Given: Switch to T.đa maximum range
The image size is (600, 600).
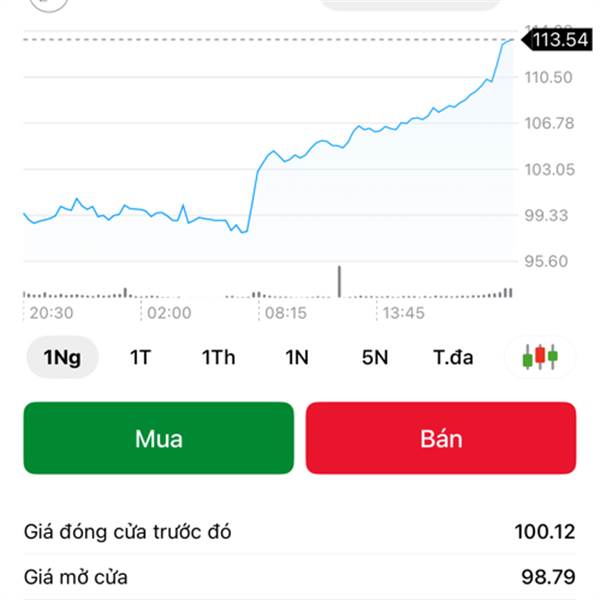Looking at the screenshot, I should pyautogui.click(x=453, y=357).
